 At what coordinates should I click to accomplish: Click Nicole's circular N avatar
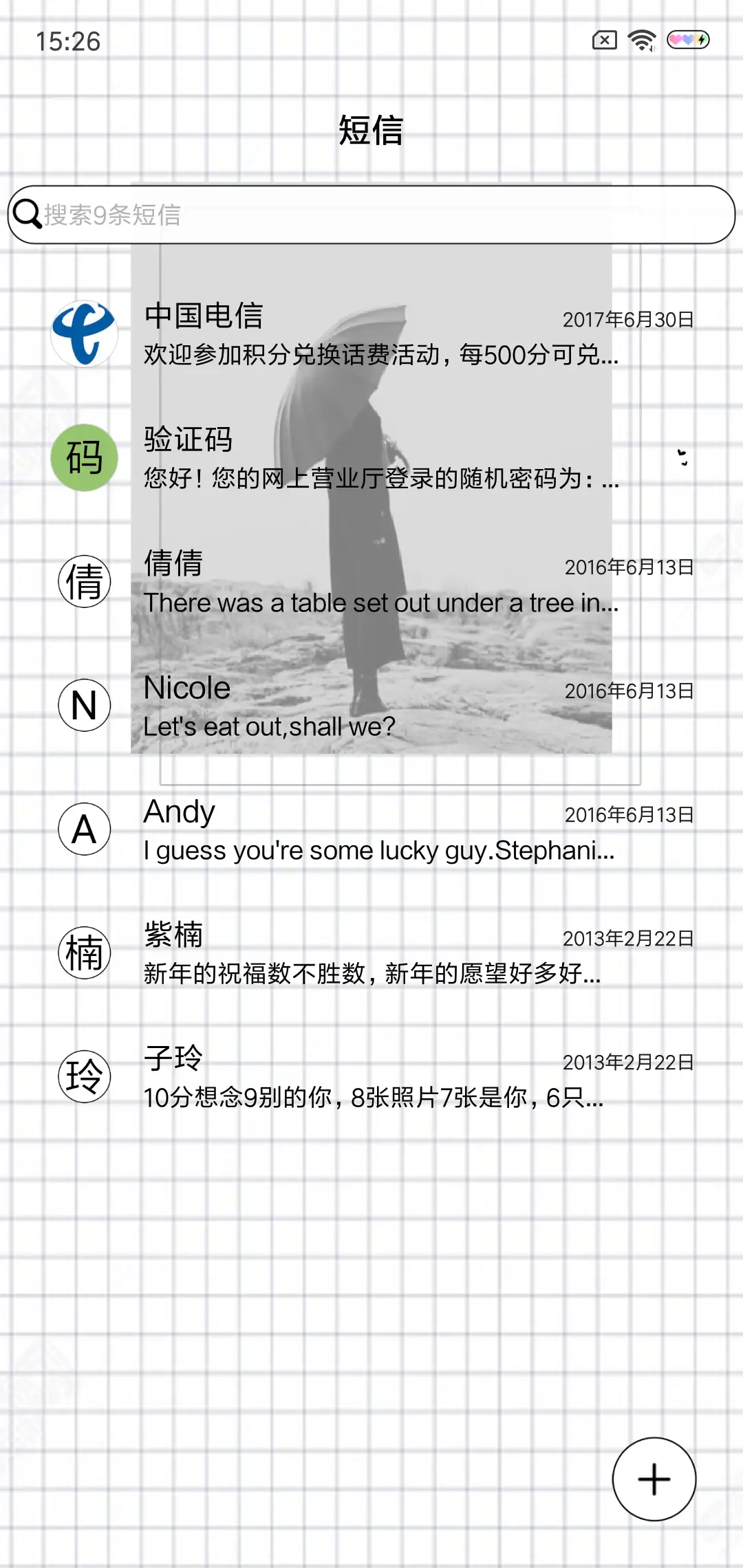[x=84, y=705]
